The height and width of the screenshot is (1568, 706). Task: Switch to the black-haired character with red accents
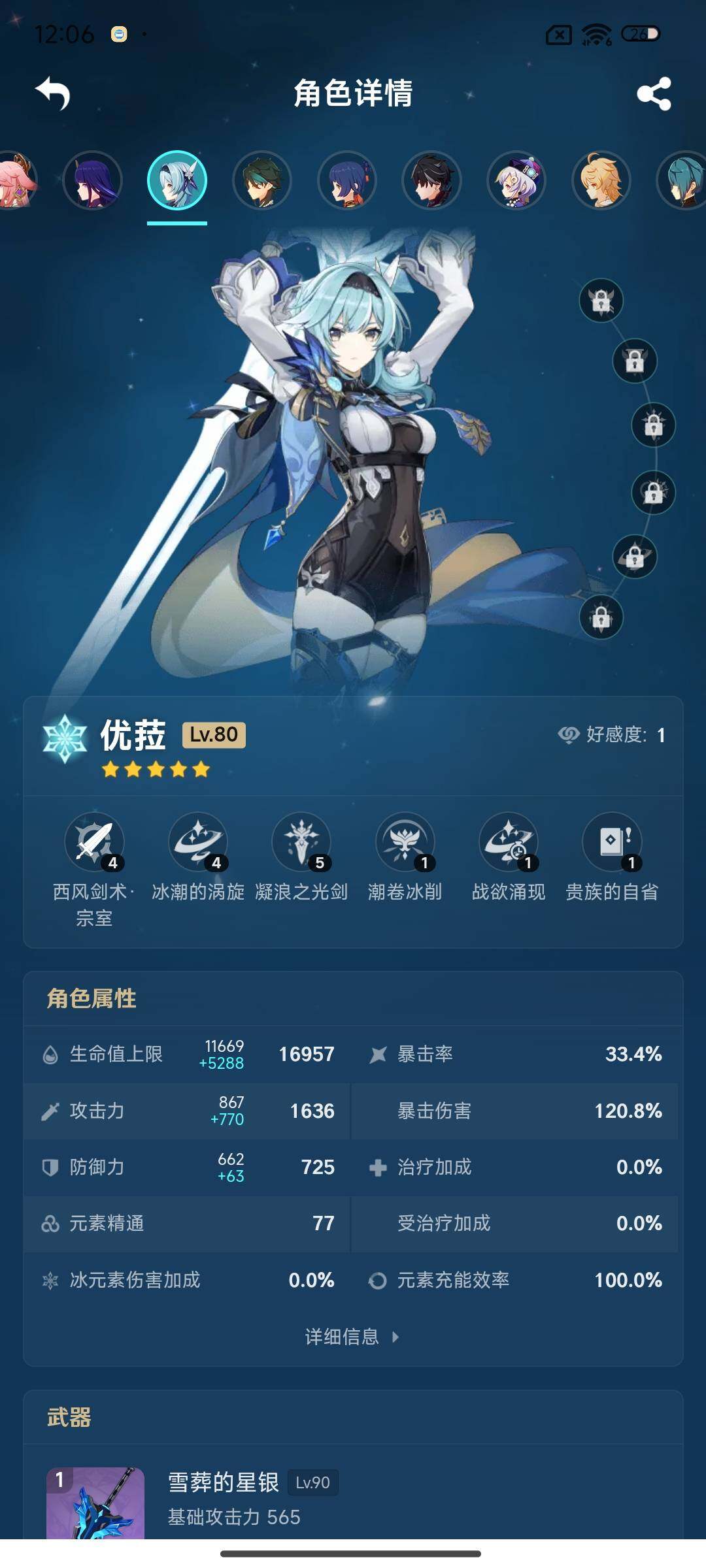[431, 180]
